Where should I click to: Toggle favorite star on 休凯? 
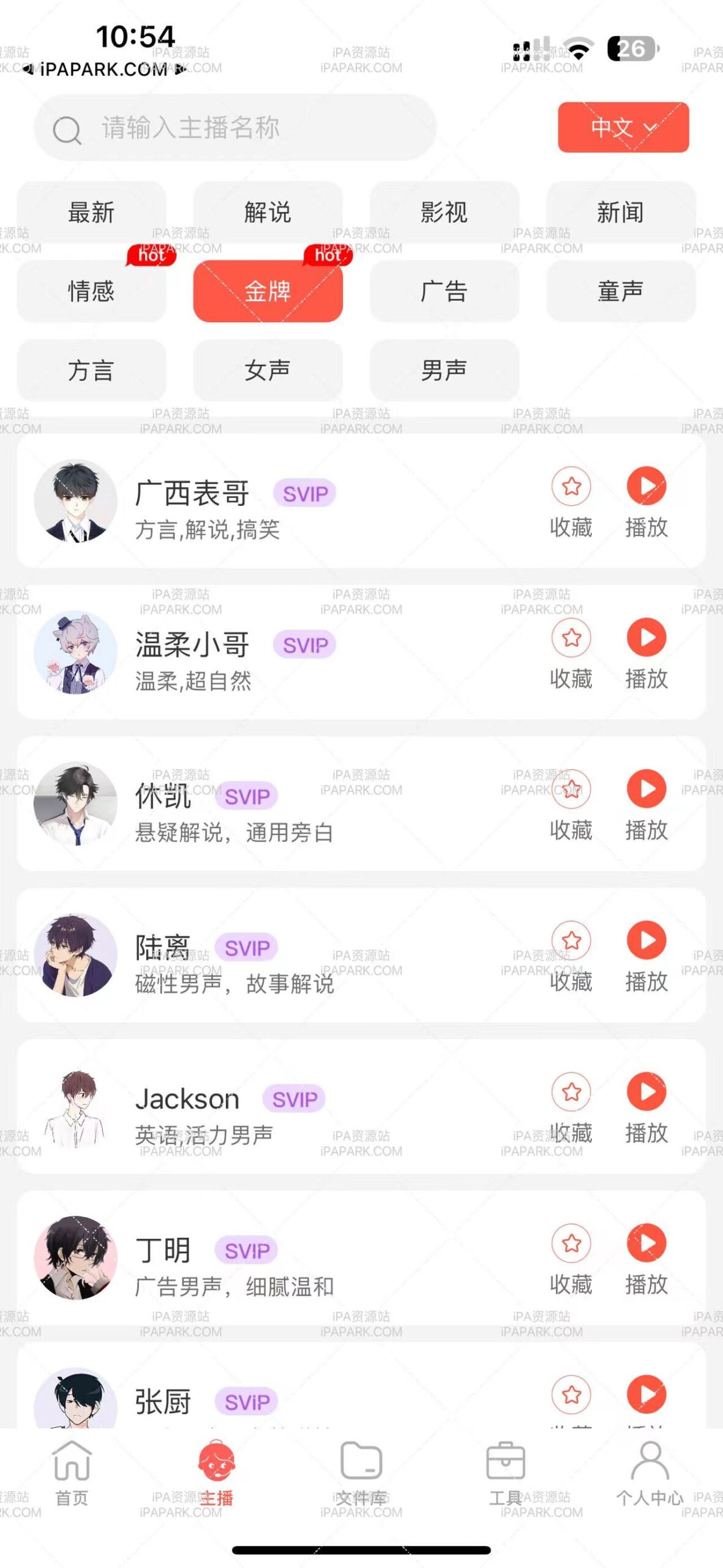(x=571, y=789)
